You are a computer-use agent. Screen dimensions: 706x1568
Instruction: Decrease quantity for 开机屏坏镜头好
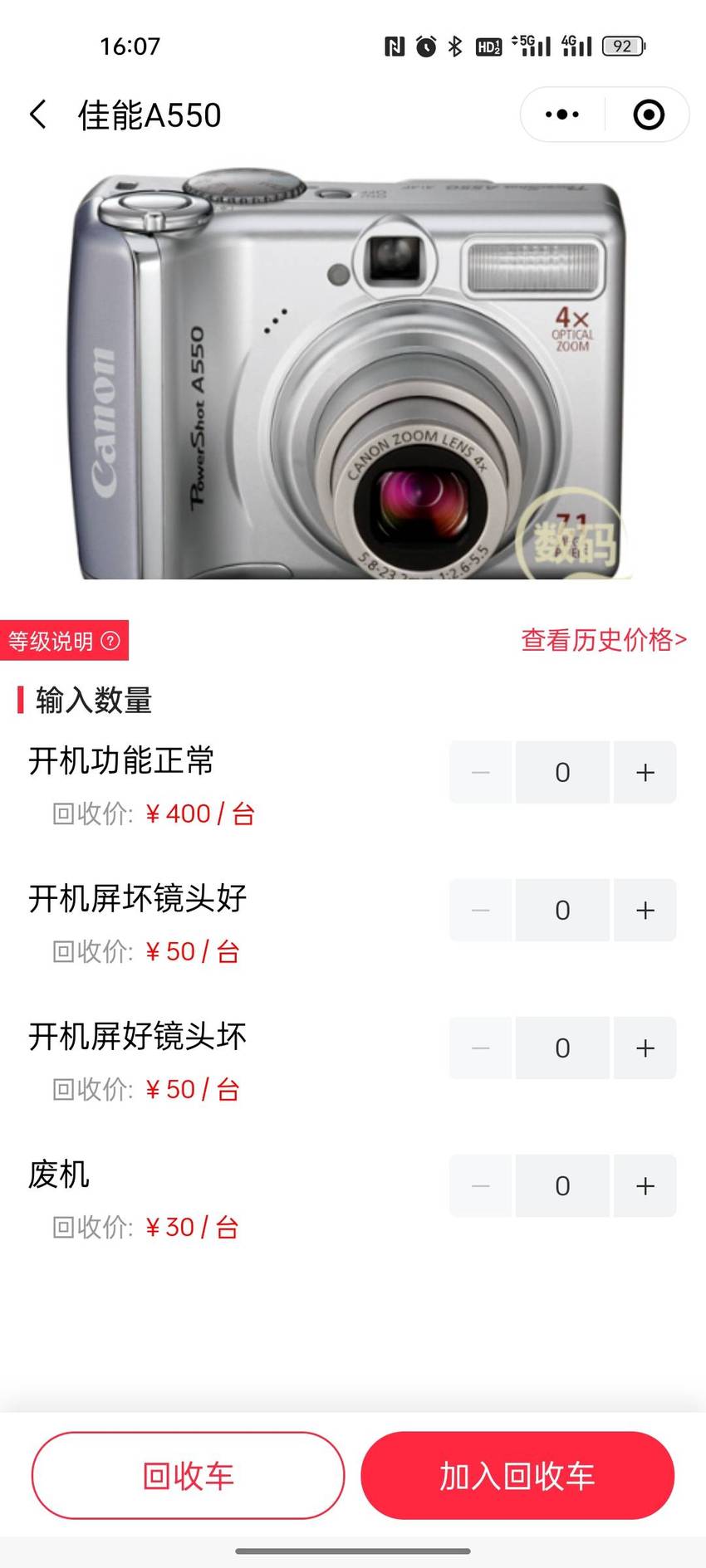tap(480, 910)
